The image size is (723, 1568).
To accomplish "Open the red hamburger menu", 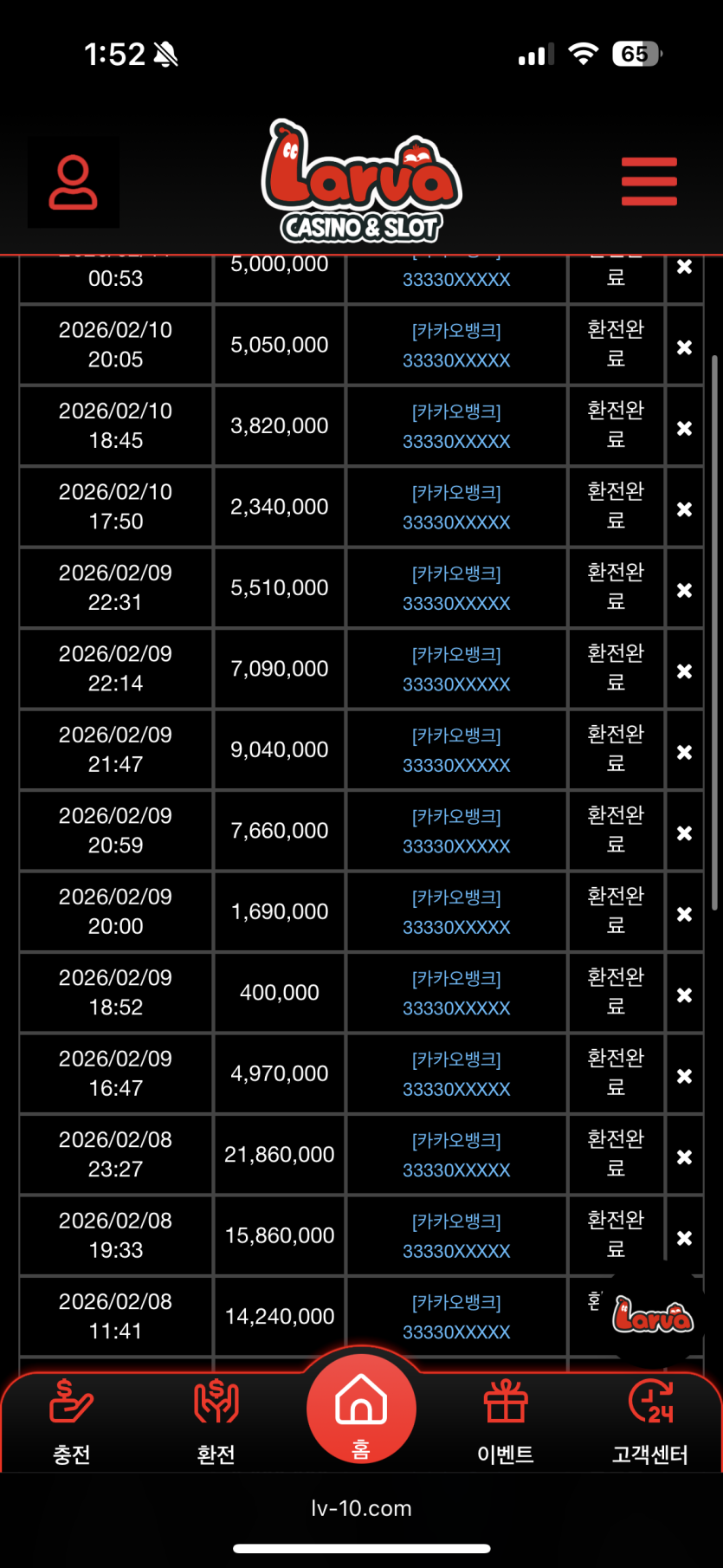I will point(649,182).
